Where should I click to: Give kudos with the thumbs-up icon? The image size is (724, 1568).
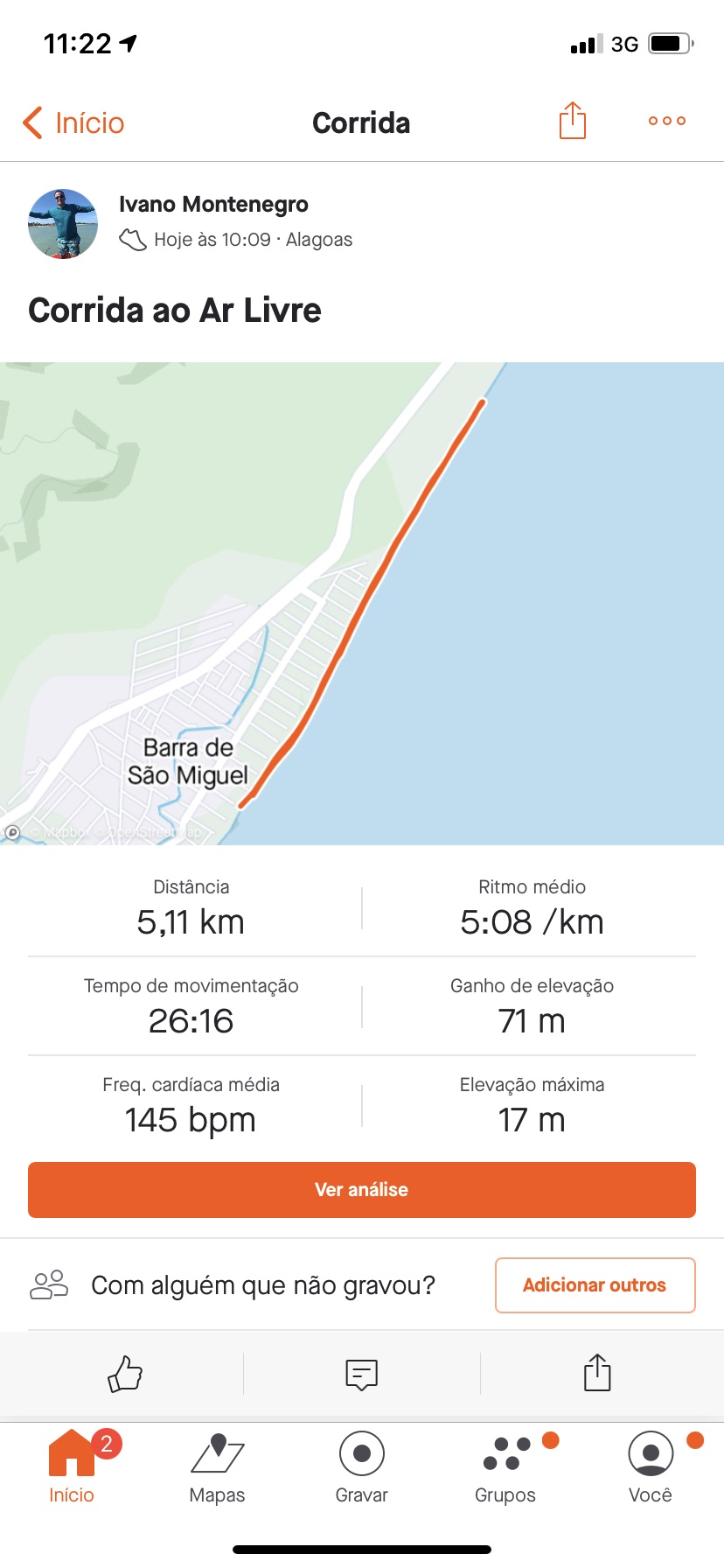coord(125,1374)
